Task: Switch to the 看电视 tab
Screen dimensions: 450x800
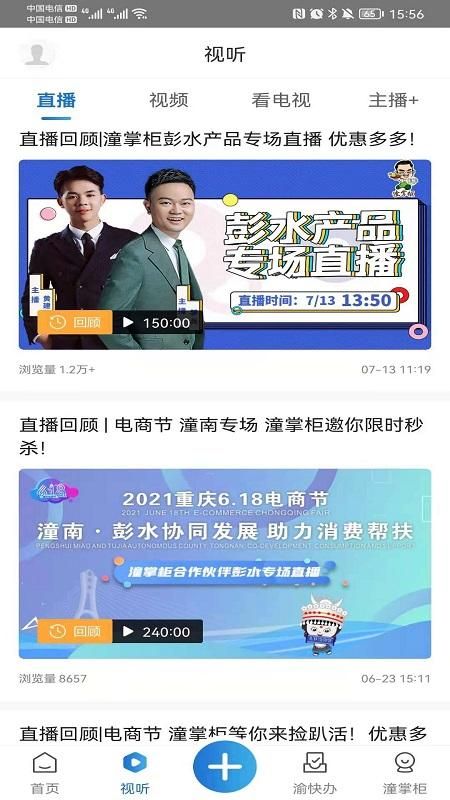Action: click(x=281, y=100)
